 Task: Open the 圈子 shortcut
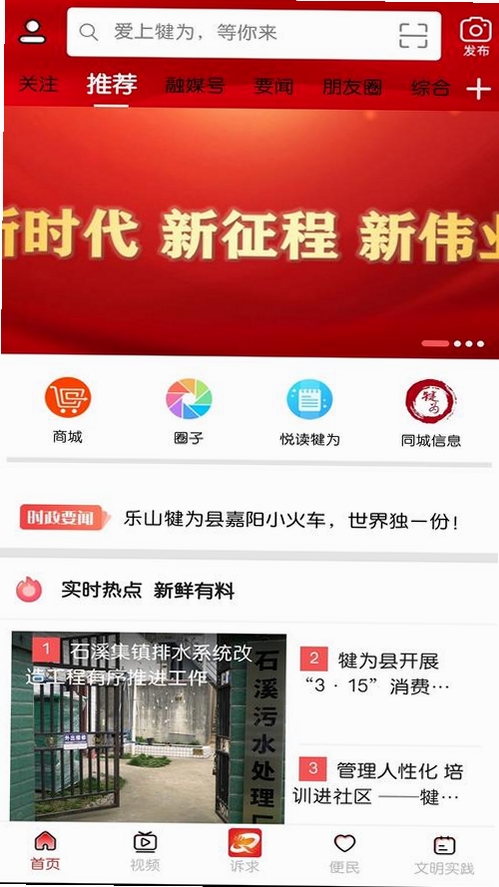(188, 411)
